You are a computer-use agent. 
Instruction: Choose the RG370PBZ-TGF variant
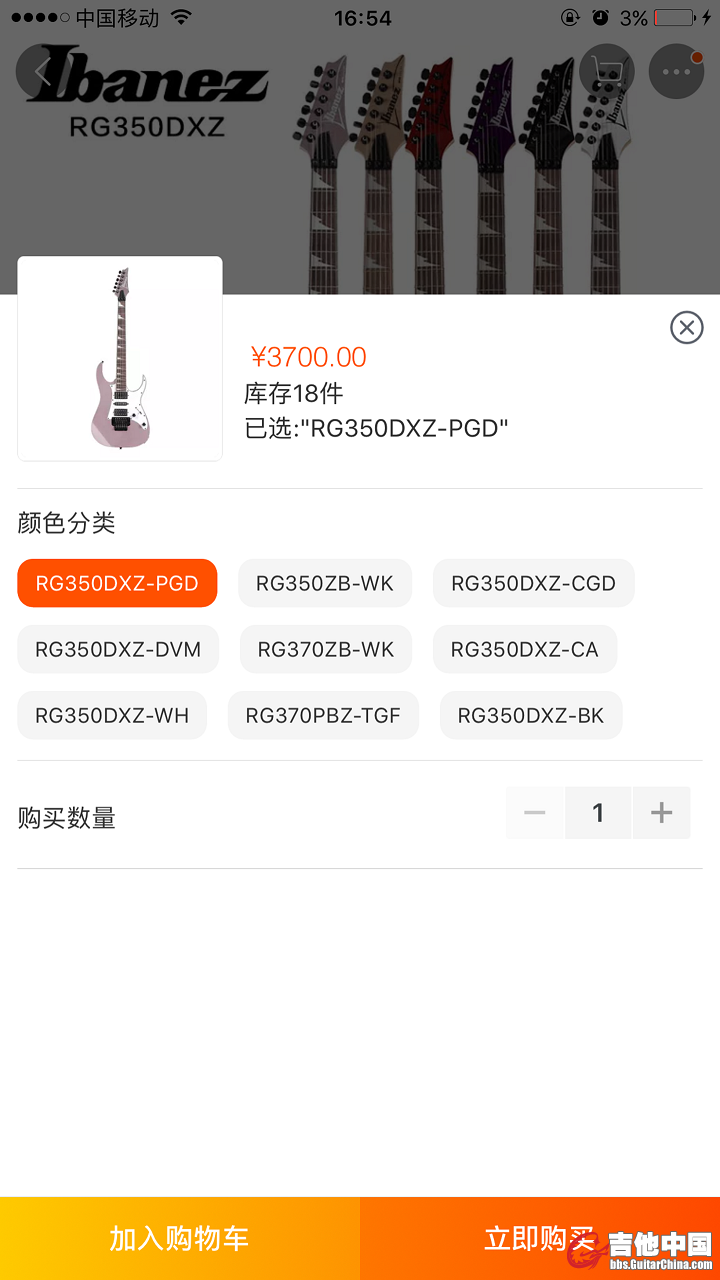coord(323,715)
